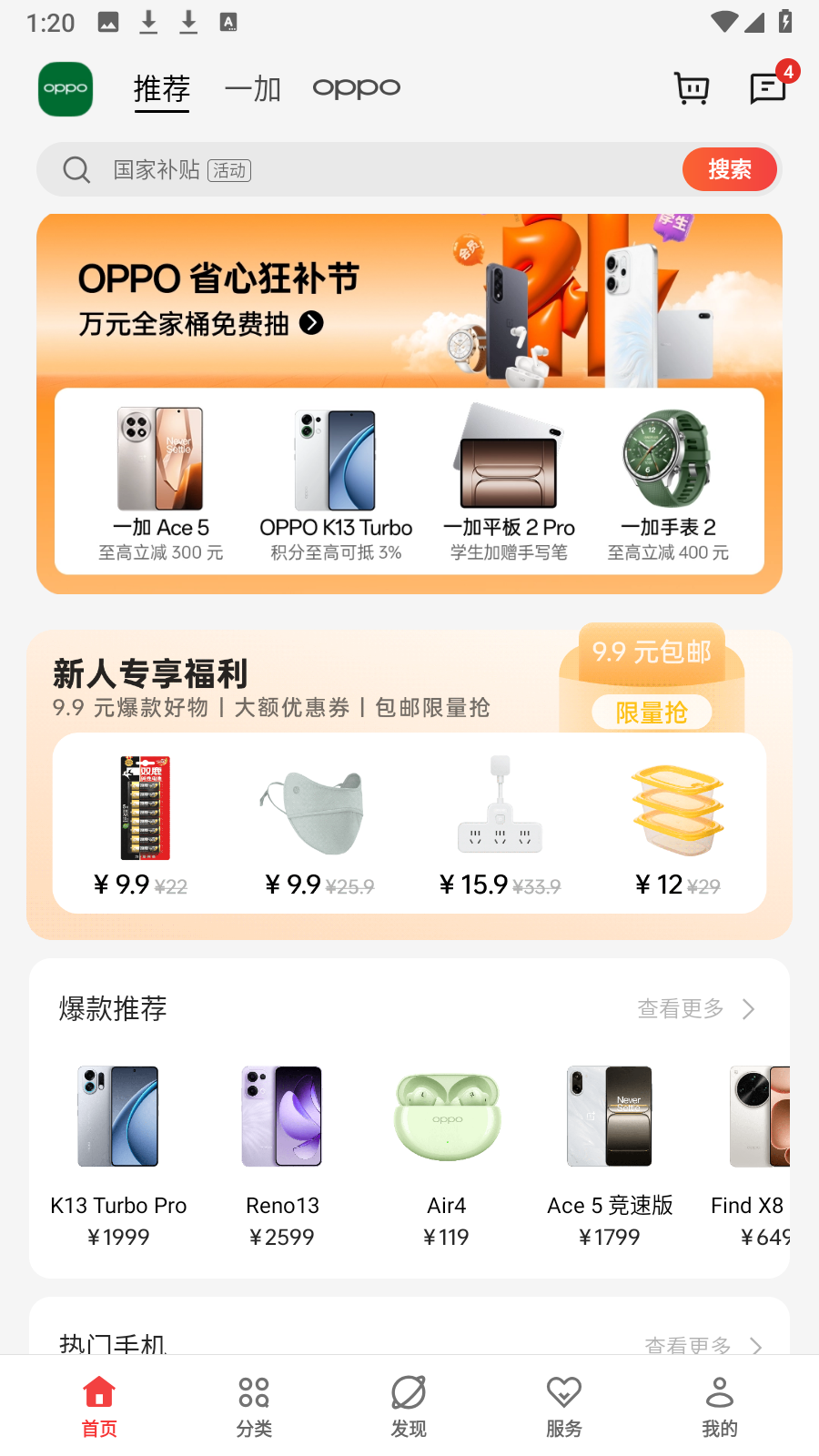Go to the 分类 tab

point(254,1406)
